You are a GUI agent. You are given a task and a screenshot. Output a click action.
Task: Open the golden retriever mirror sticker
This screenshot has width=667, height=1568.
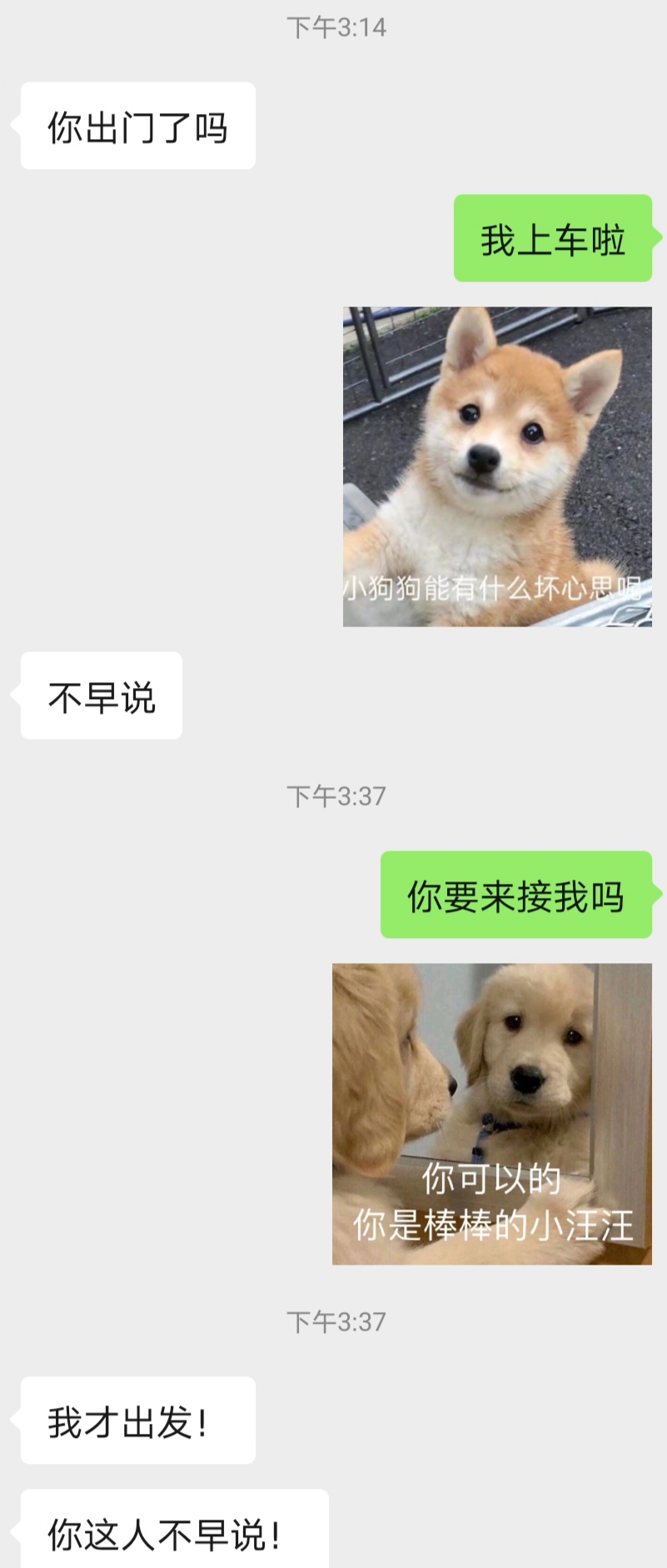pos(491,1113)
